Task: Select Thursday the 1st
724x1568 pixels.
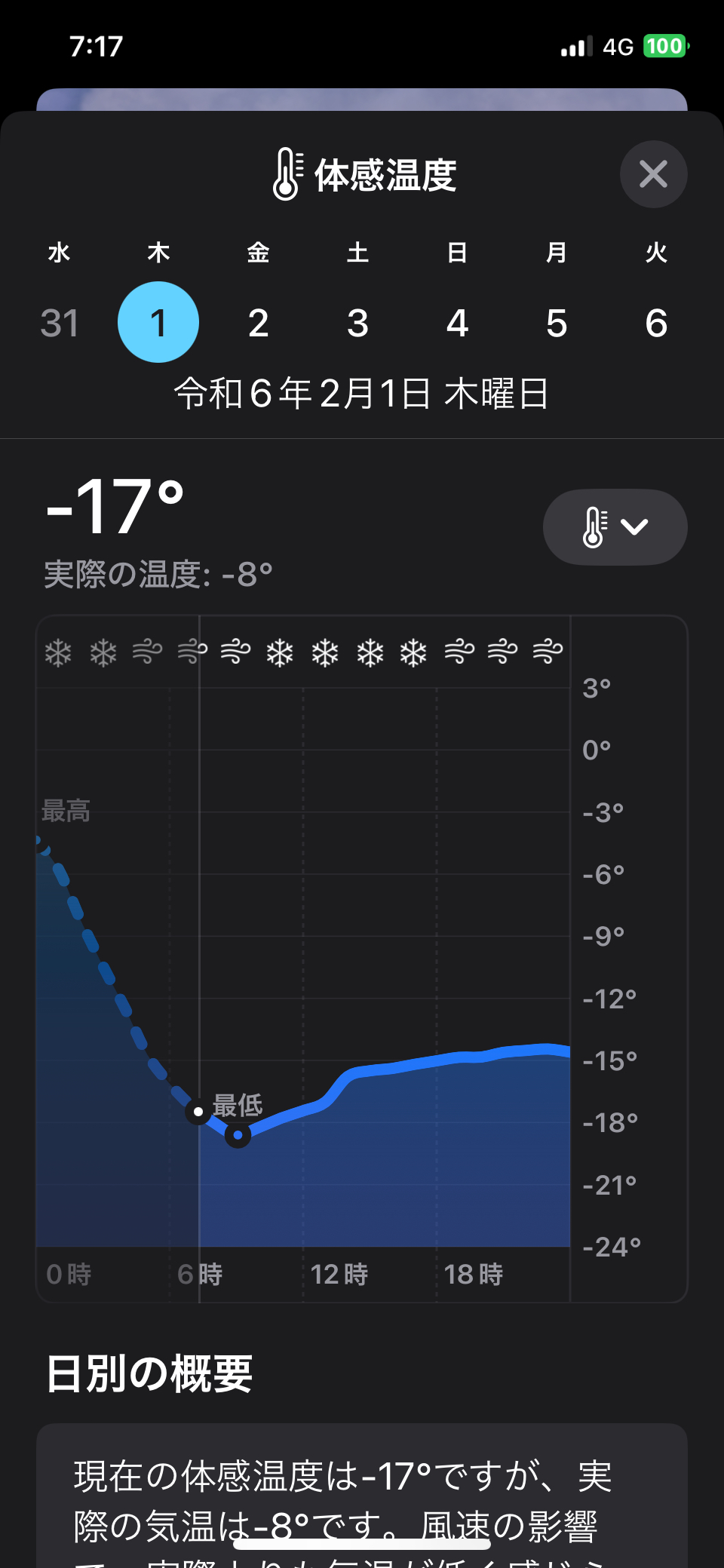Action: tap(158, 323)
